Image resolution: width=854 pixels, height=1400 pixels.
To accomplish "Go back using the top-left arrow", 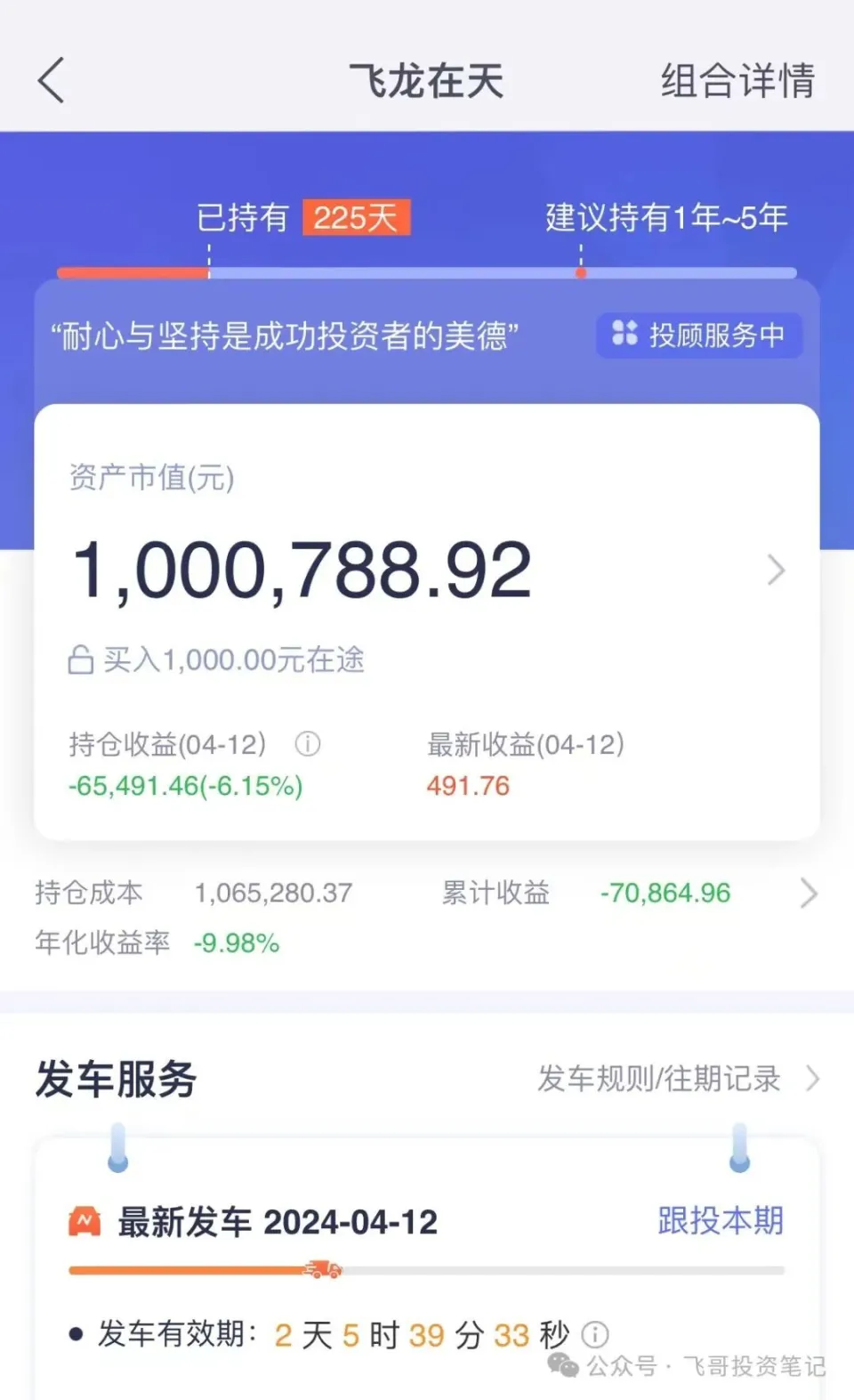I will pos(52,81).
